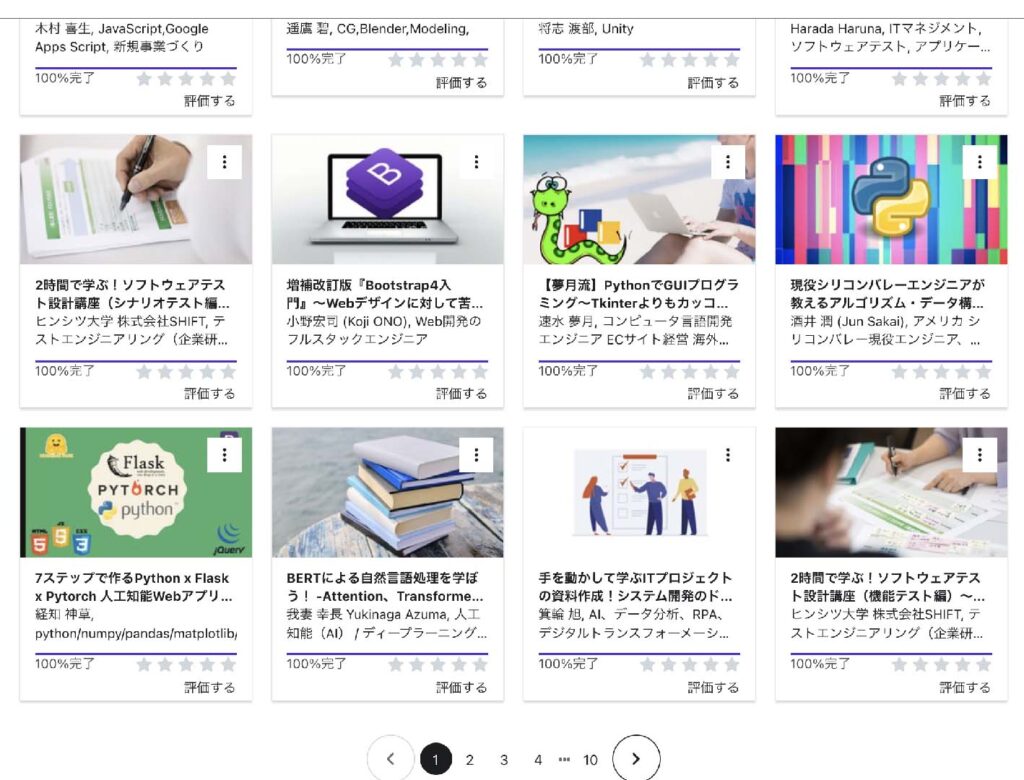Open overflow menu on the BERT course card
Viewport: 1024px width, 780px height.
(476, 455)
